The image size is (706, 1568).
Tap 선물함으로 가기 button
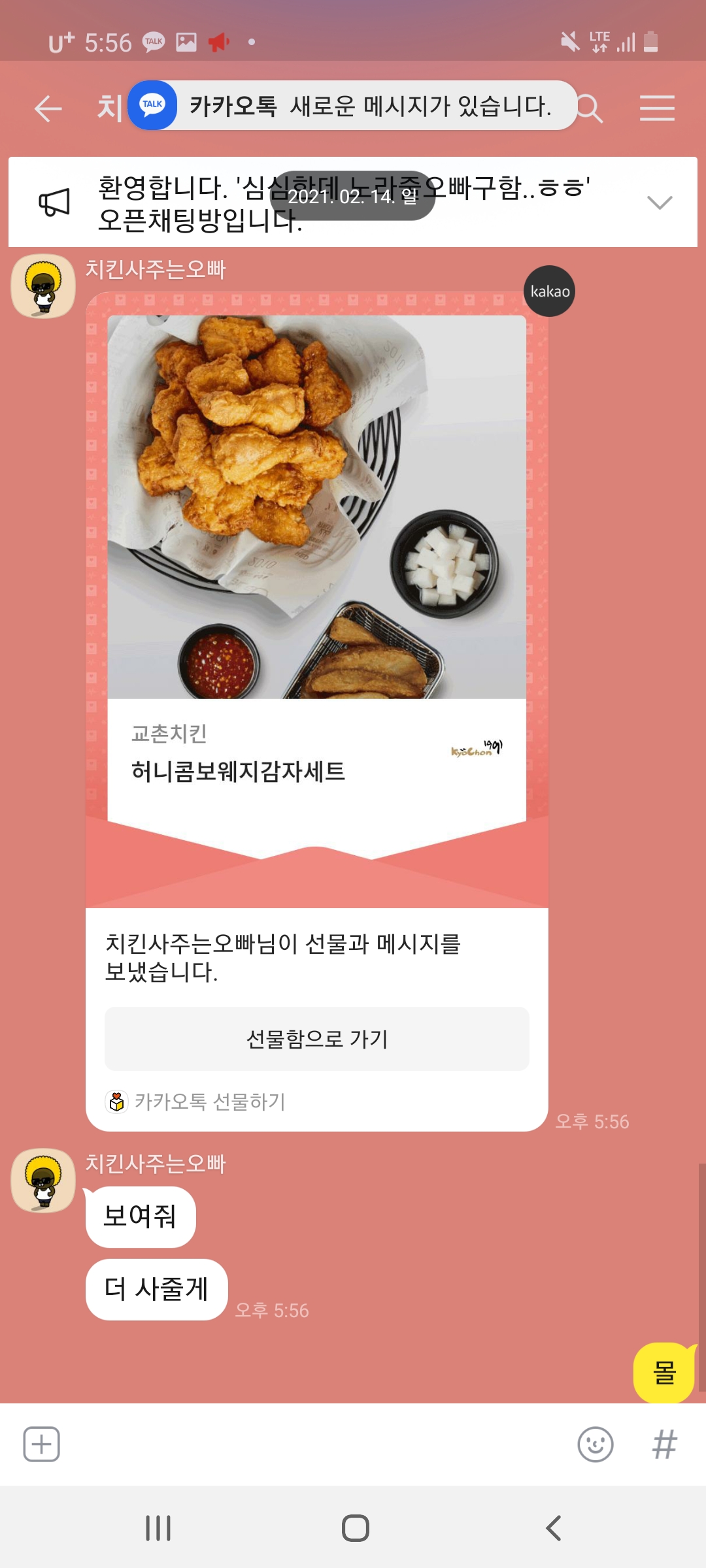tap(316, 1038)
